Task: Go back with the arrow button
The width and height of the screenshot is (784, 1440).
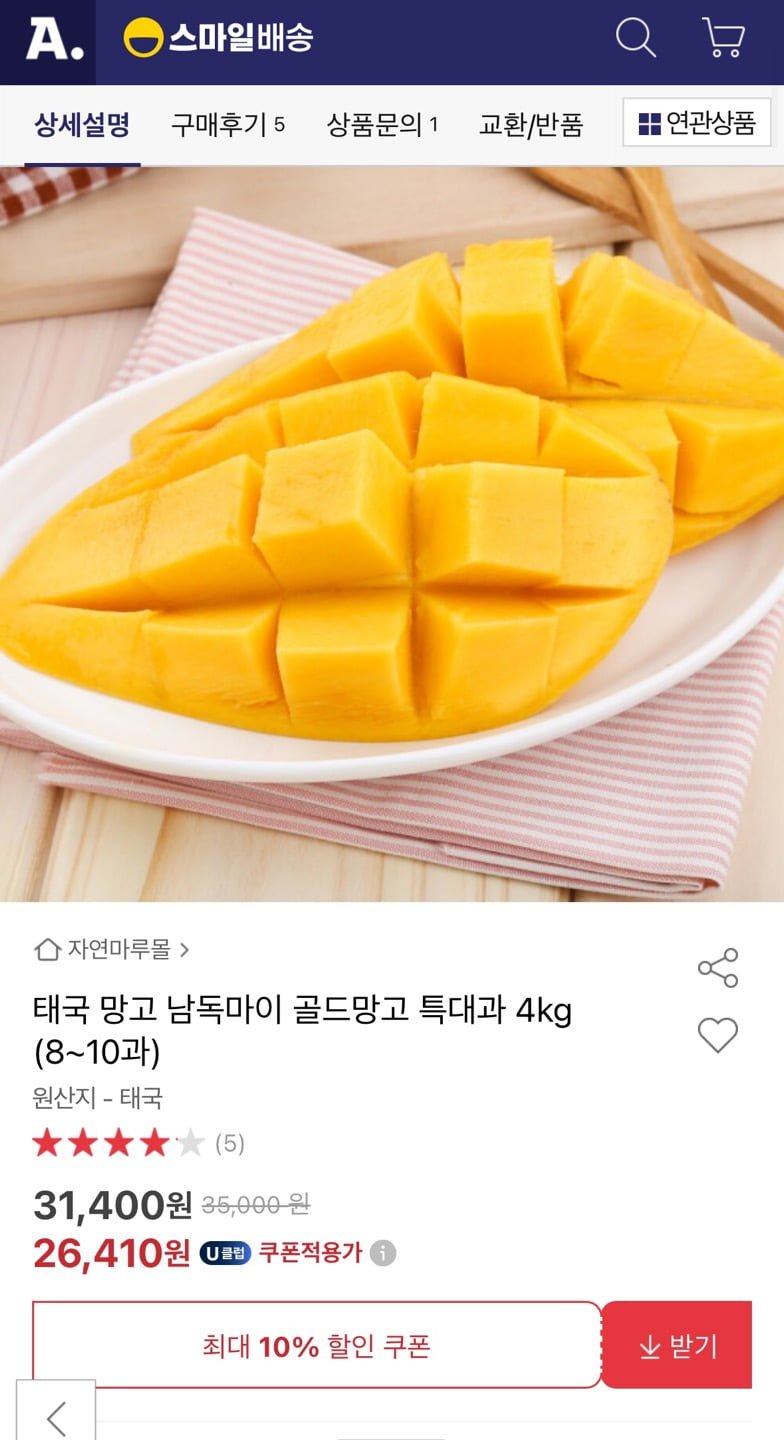Action: 56,1415
